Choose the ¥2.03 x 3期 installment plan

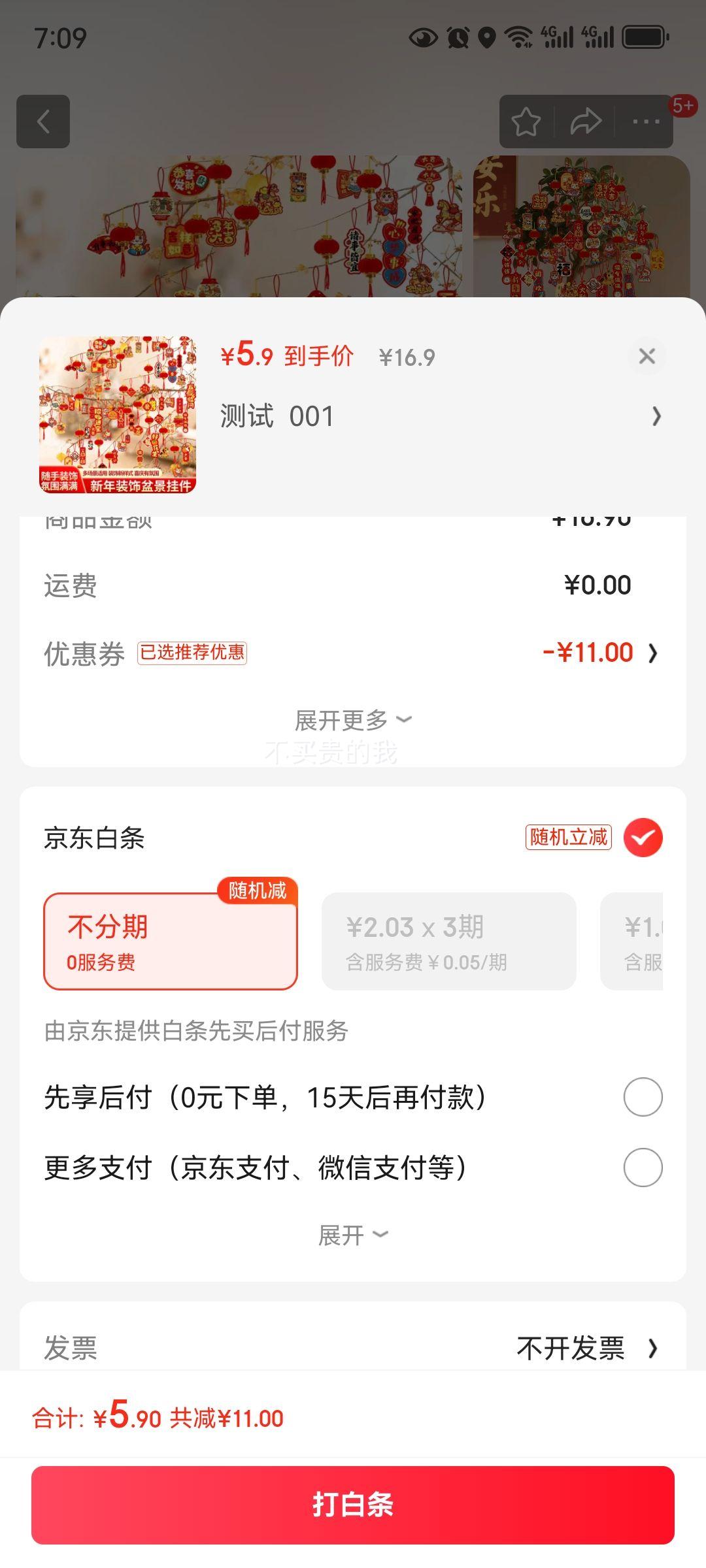click(x=450, y=941)
